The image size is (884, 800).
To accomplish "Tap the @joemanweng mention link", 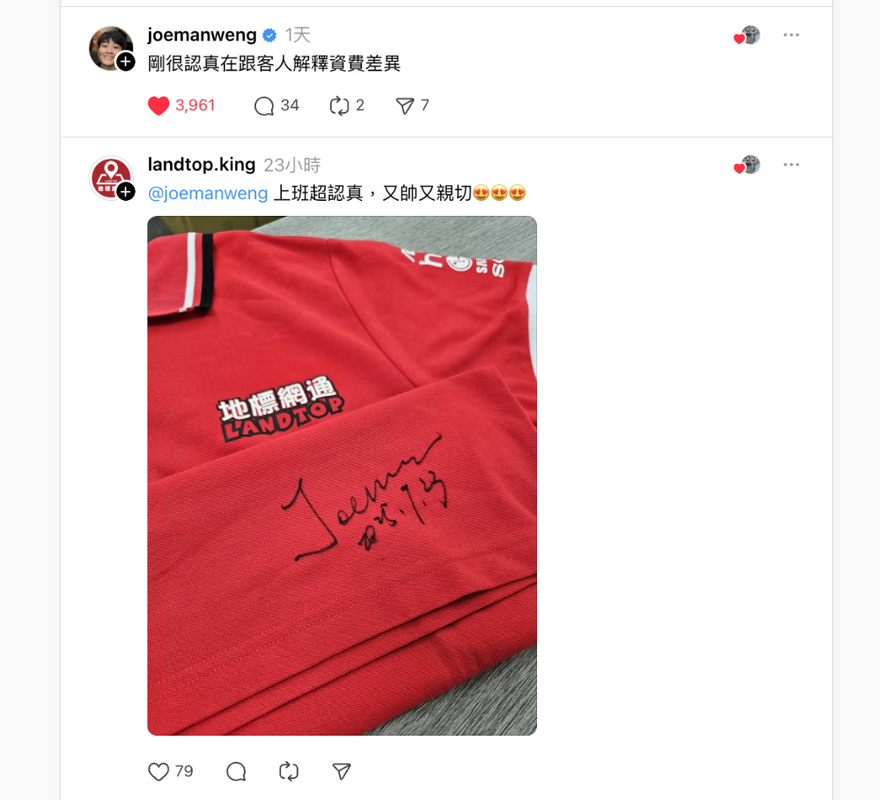I will pyautogui.click(x=208, y=193).
